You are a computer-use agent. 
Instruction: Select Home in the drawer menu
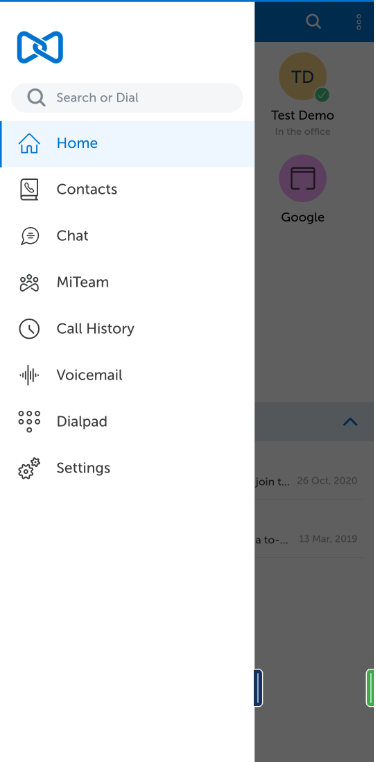pyautogui.click(x=127, y=144)
